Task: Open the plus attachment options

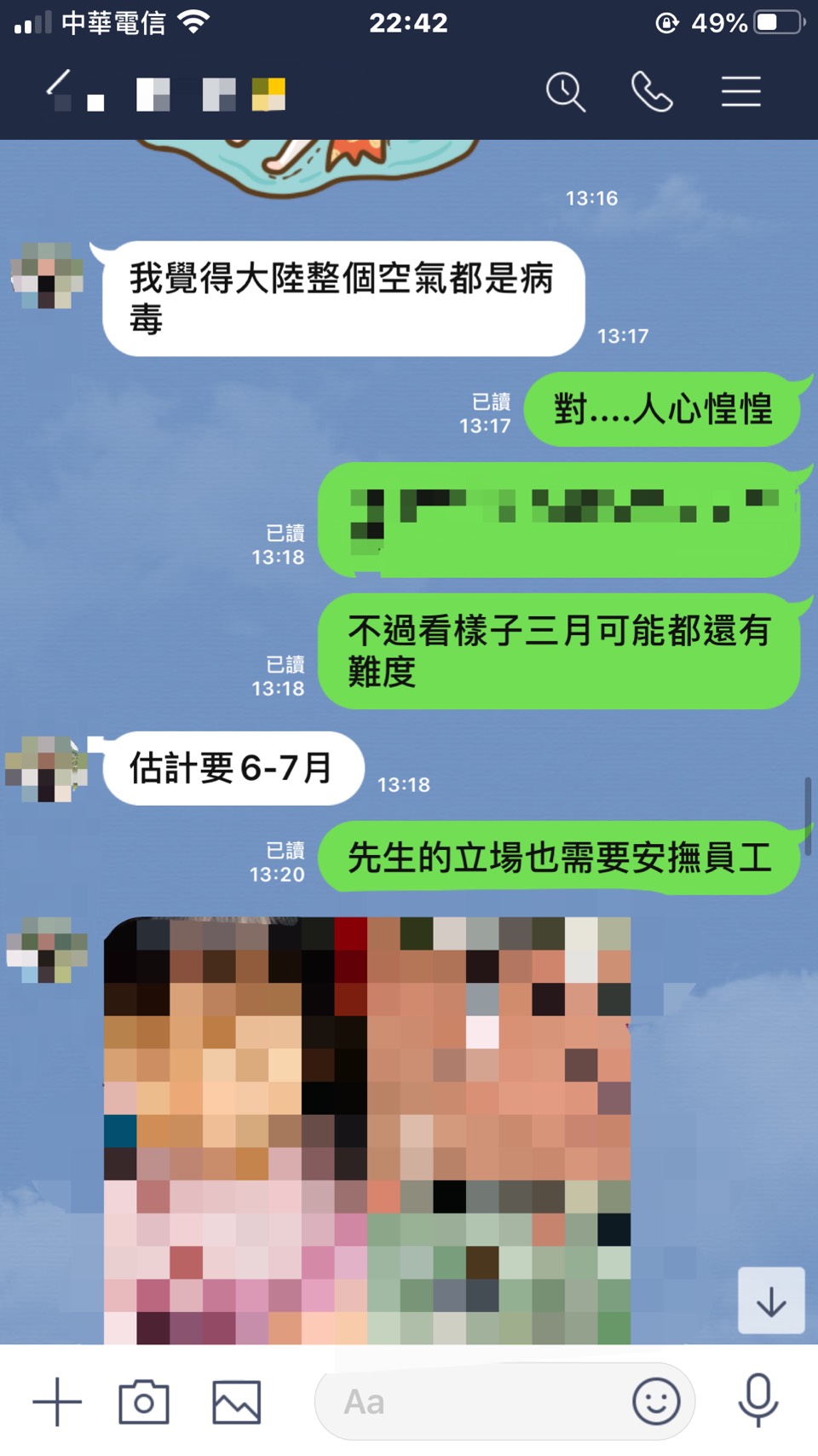Action: 57,1401
